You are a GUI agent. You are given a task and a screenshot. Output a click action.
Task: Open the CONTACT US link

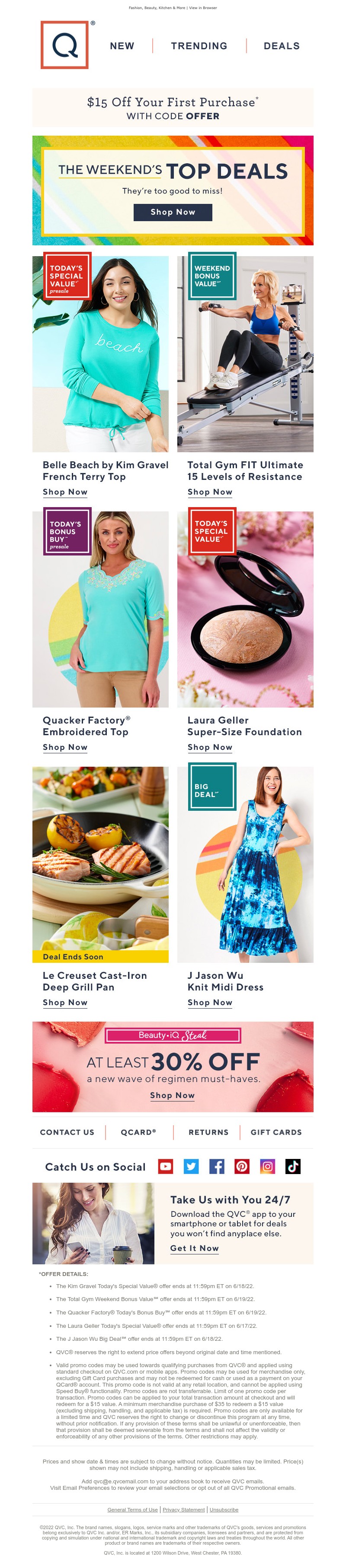(x=67, y=1132)
